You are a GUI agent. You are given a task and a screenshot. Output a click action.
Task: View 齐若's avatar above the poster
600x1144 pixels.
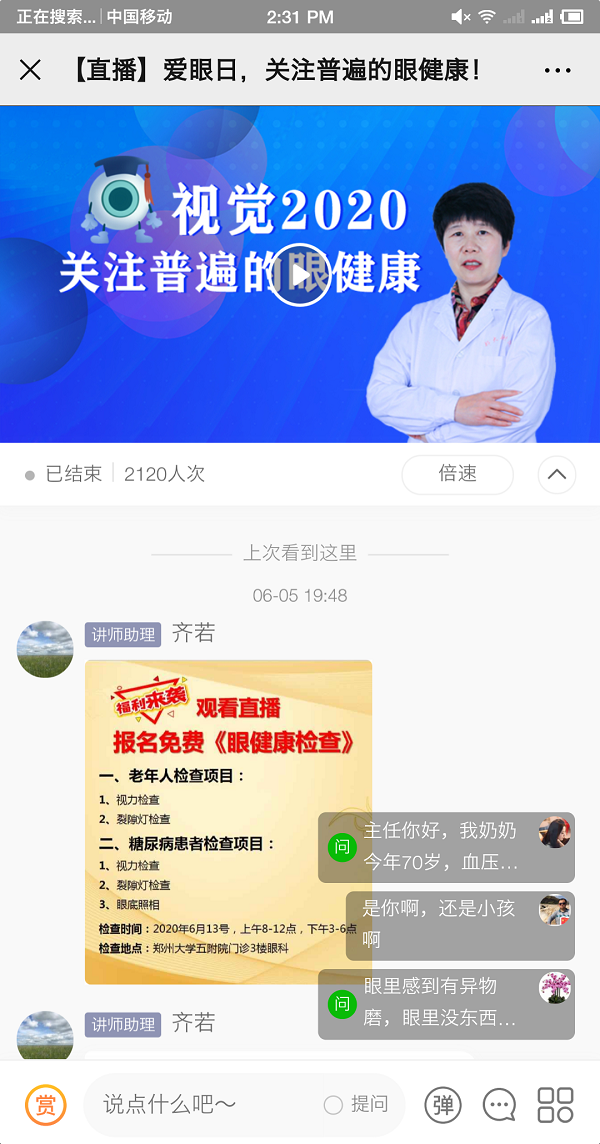point(45,649)
